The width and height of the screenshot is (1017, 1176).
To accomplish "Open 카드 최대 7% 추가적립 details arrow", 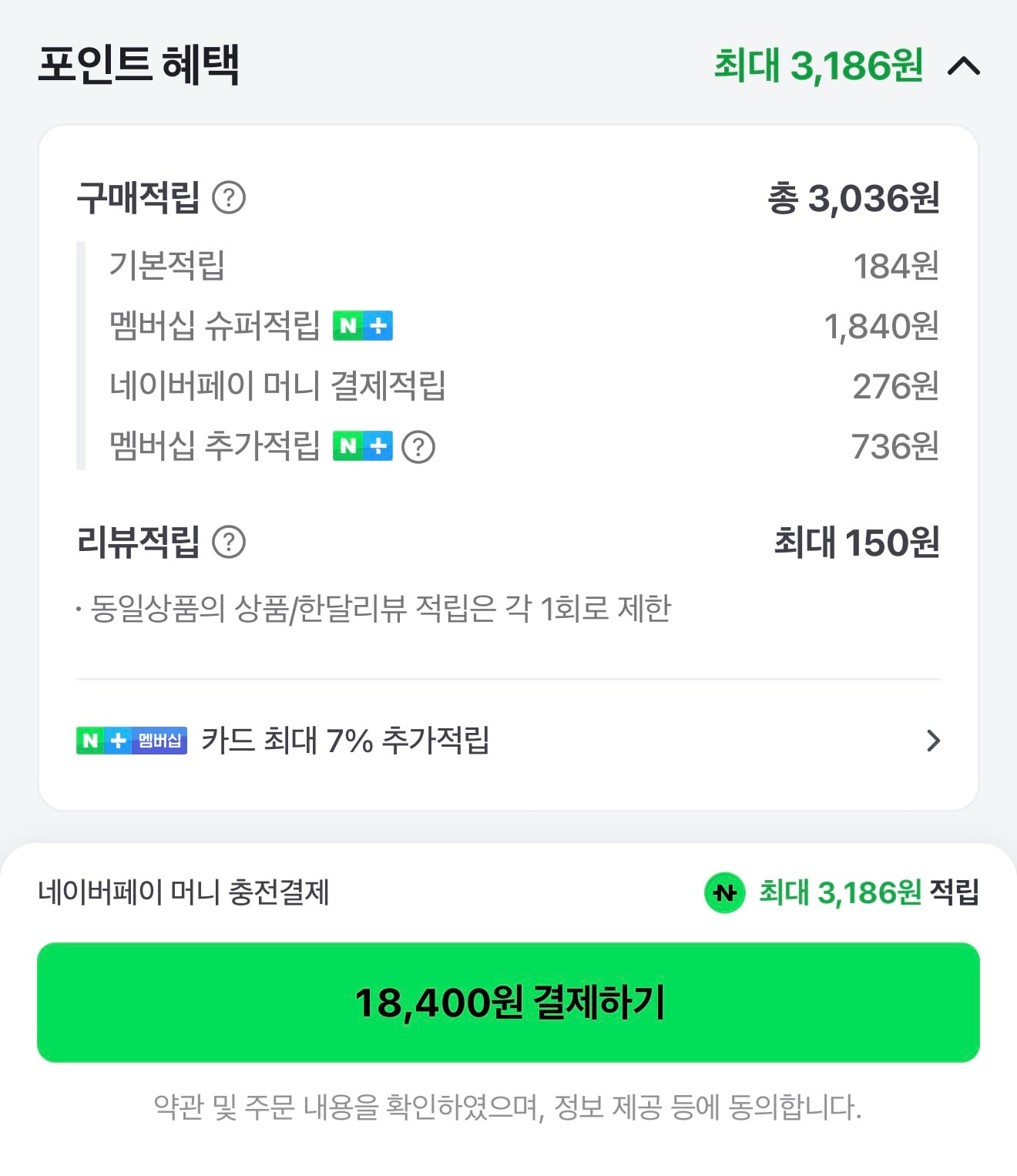I will 935,741.
